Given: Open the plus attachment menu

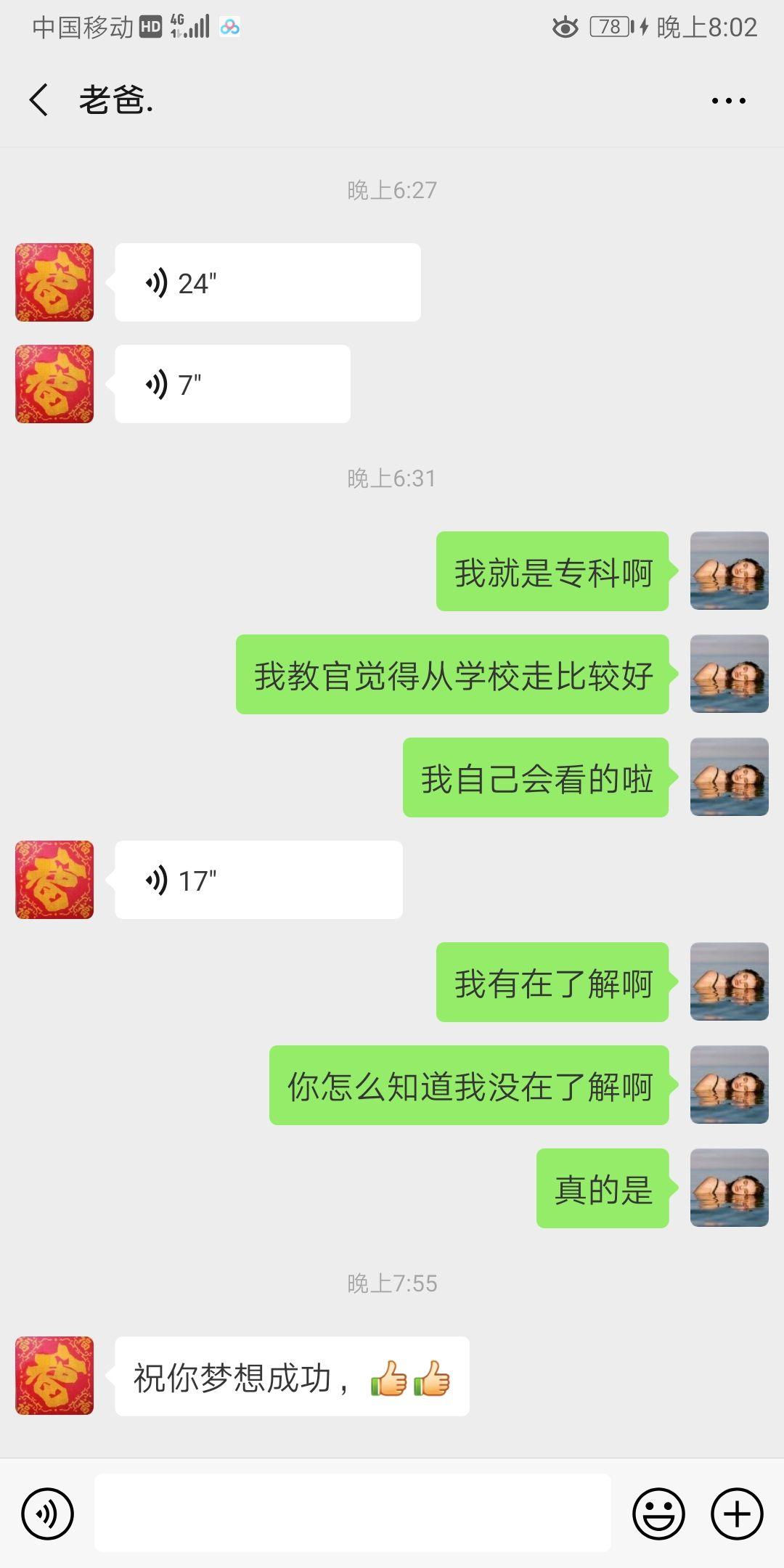Looking at the screenshot, I should pyautogui.click(x=737, y=1514).
